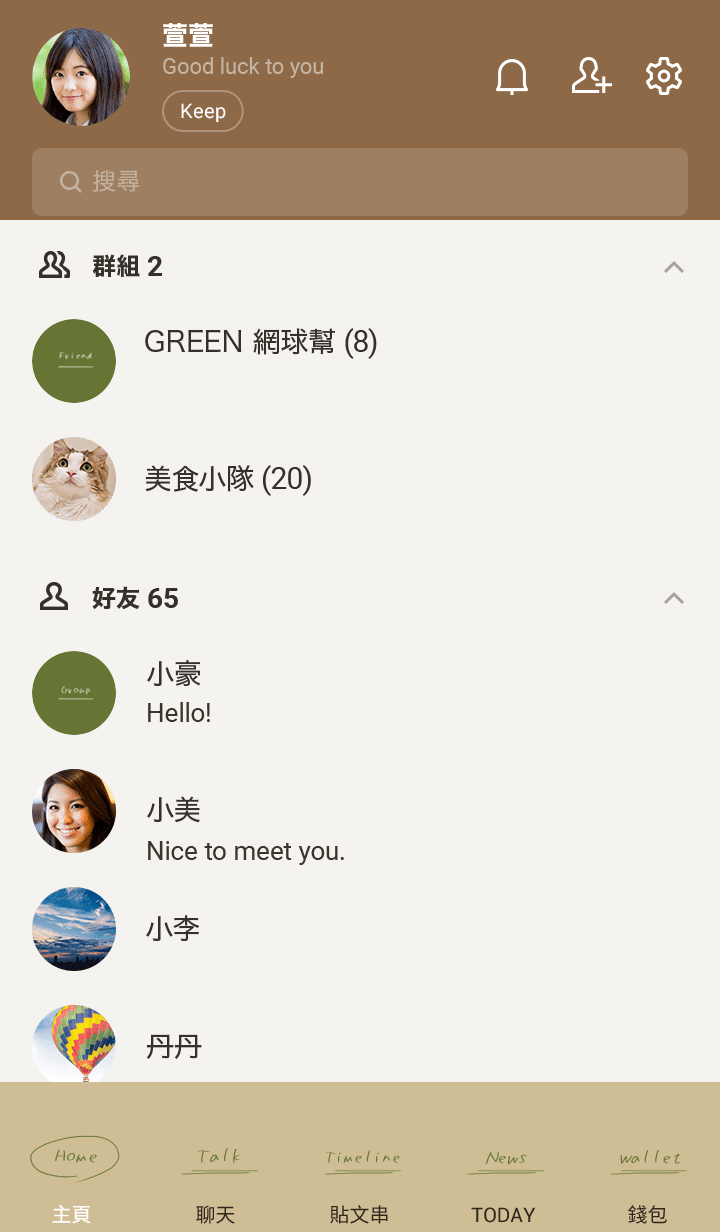Open GREEN 網球幫 group
Image resolution: width=720 pixels, height=1232 pixels.
[260, 343]
